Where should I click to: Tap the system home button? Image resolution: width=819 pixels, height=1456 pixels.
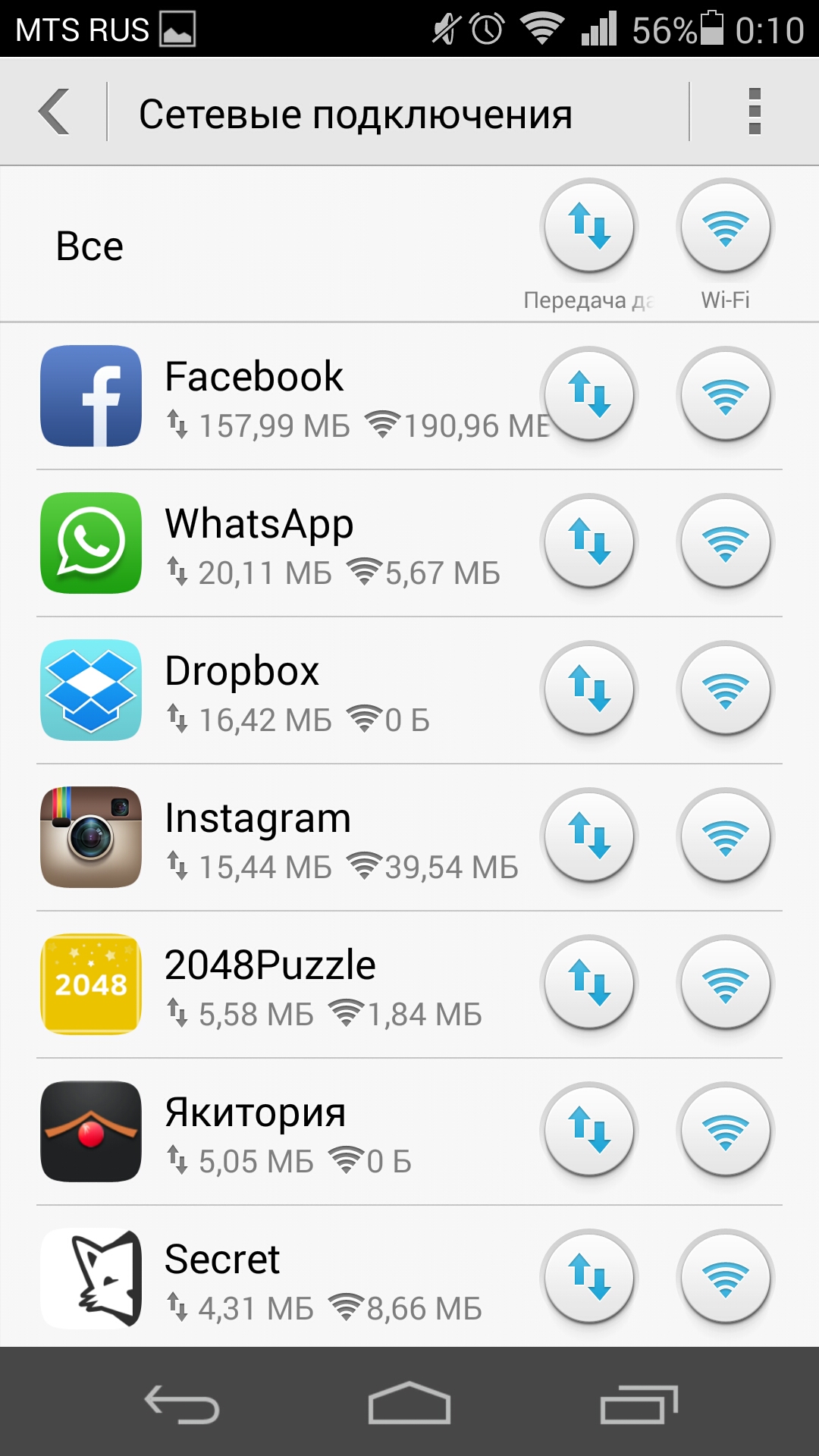coord(409,1403)
